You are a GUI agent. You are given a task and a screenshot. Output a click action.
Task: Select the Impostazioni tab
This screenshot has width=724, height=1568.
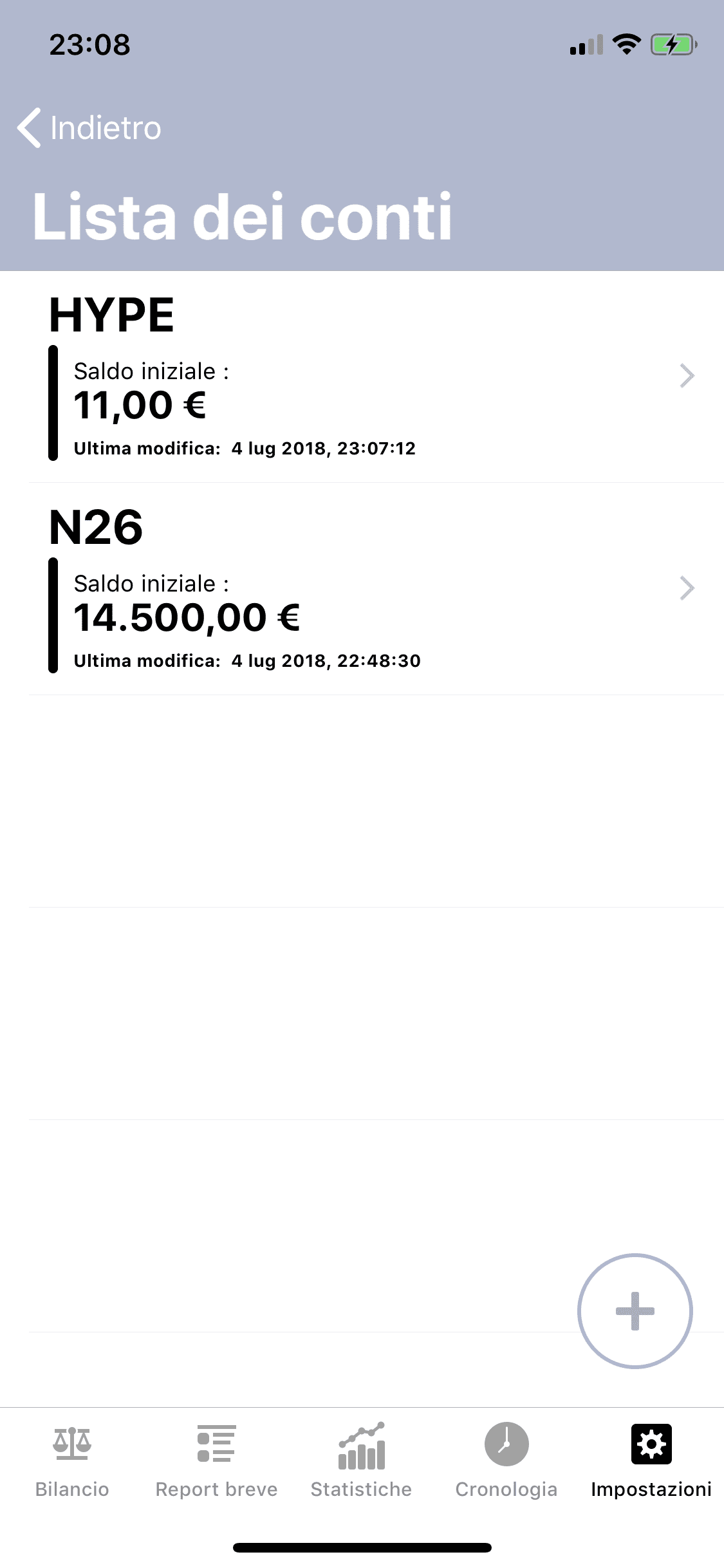(651, 1460)
